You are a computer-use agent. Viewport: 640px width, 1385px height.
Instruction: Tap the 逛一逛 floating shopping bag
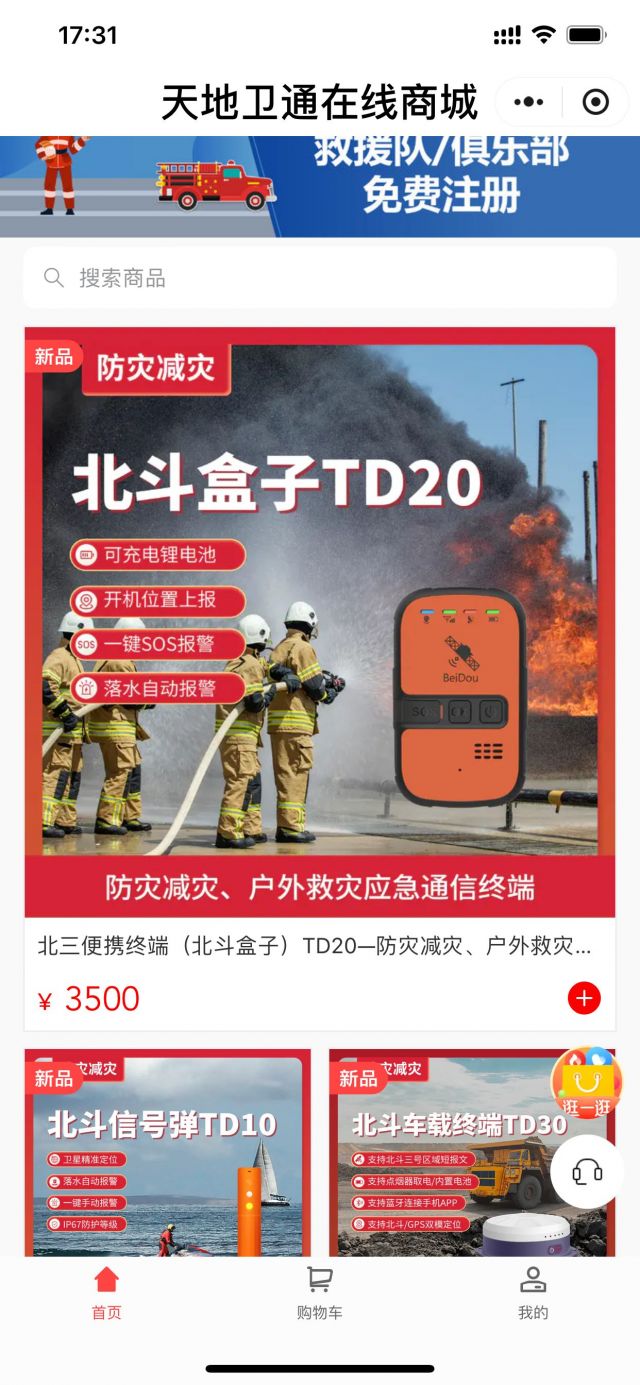(x=585, y=1083)
